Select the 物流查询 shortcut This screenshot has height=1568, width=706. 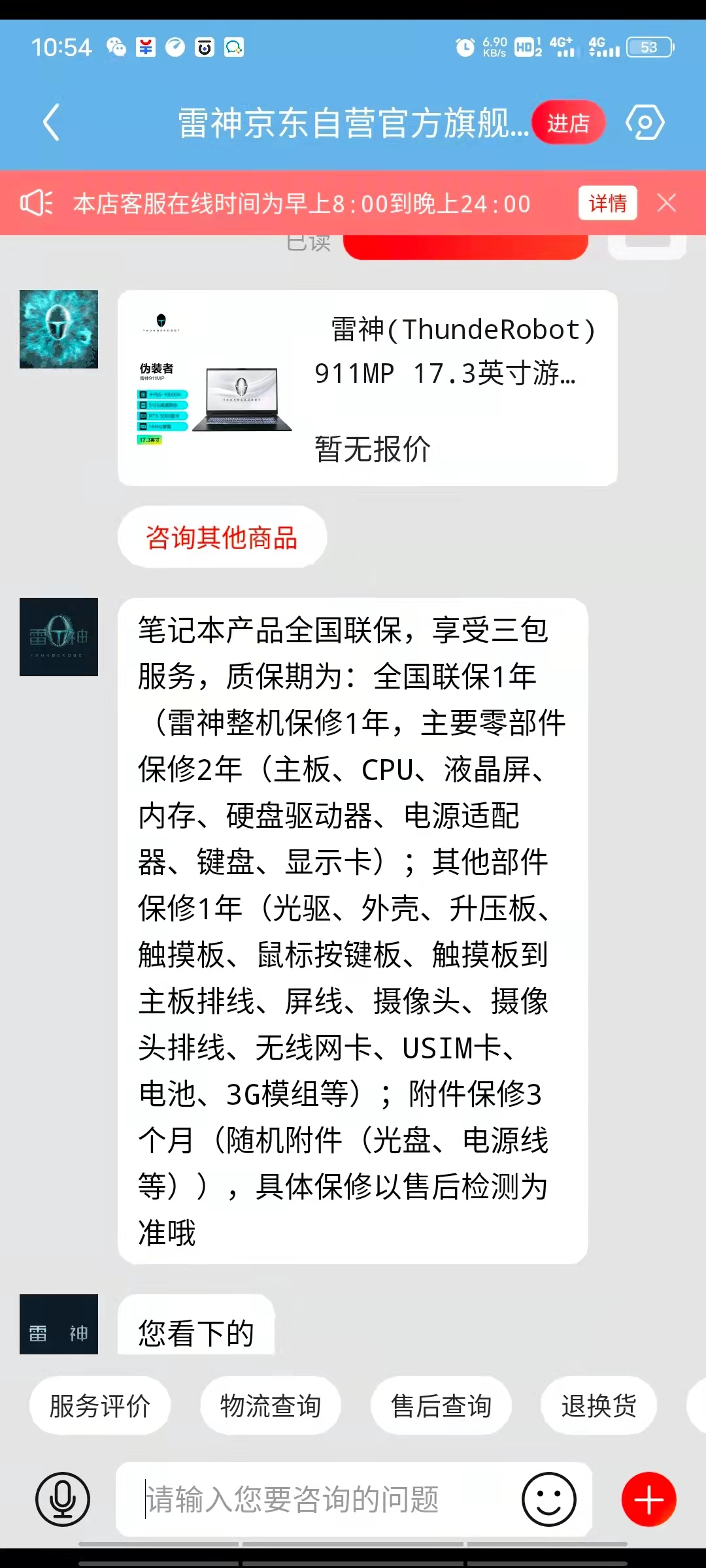pyautogui.click(x=271, y=1406)
